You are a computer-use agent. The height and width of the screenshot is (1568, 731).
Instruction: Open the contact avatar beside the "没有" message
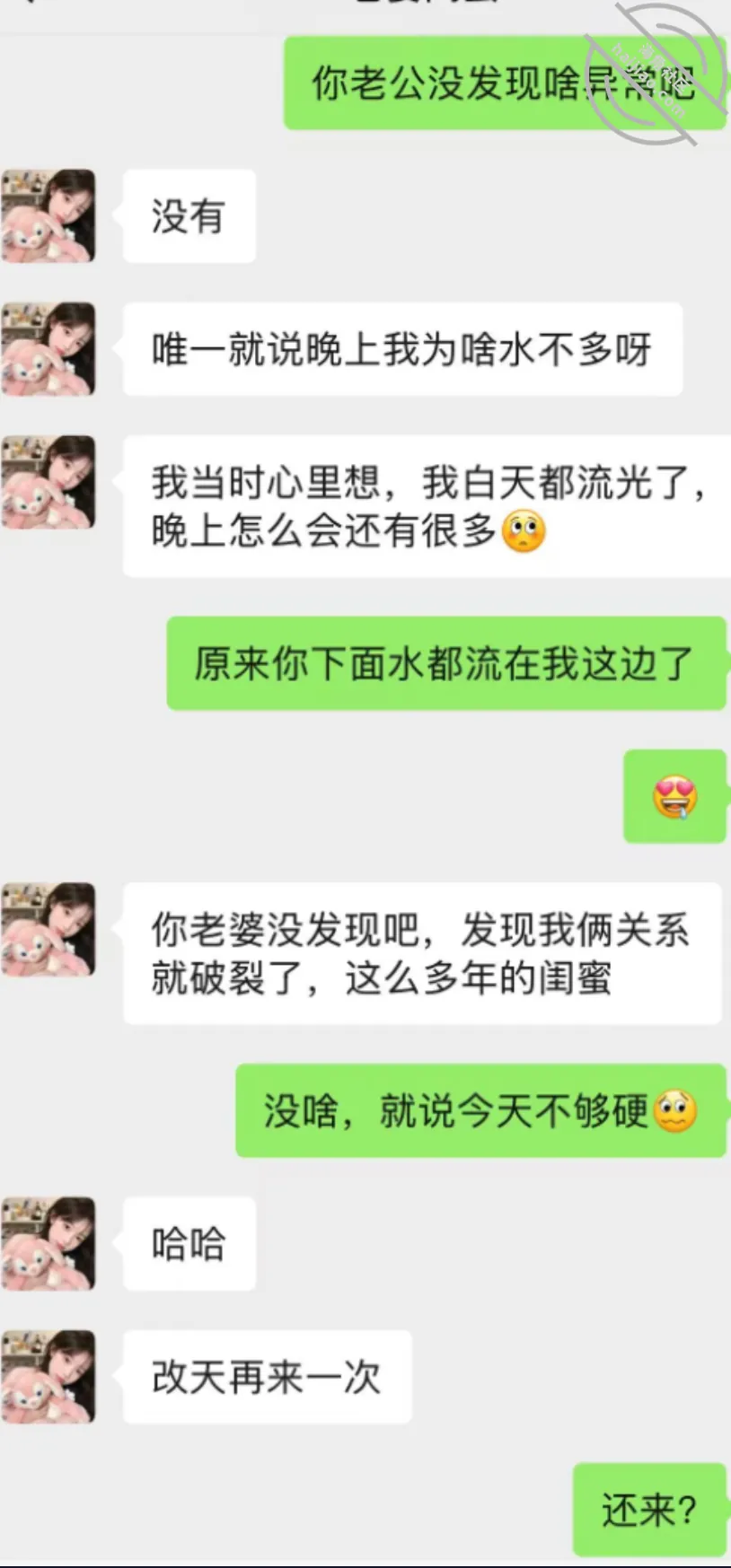(x=48, y=216)
